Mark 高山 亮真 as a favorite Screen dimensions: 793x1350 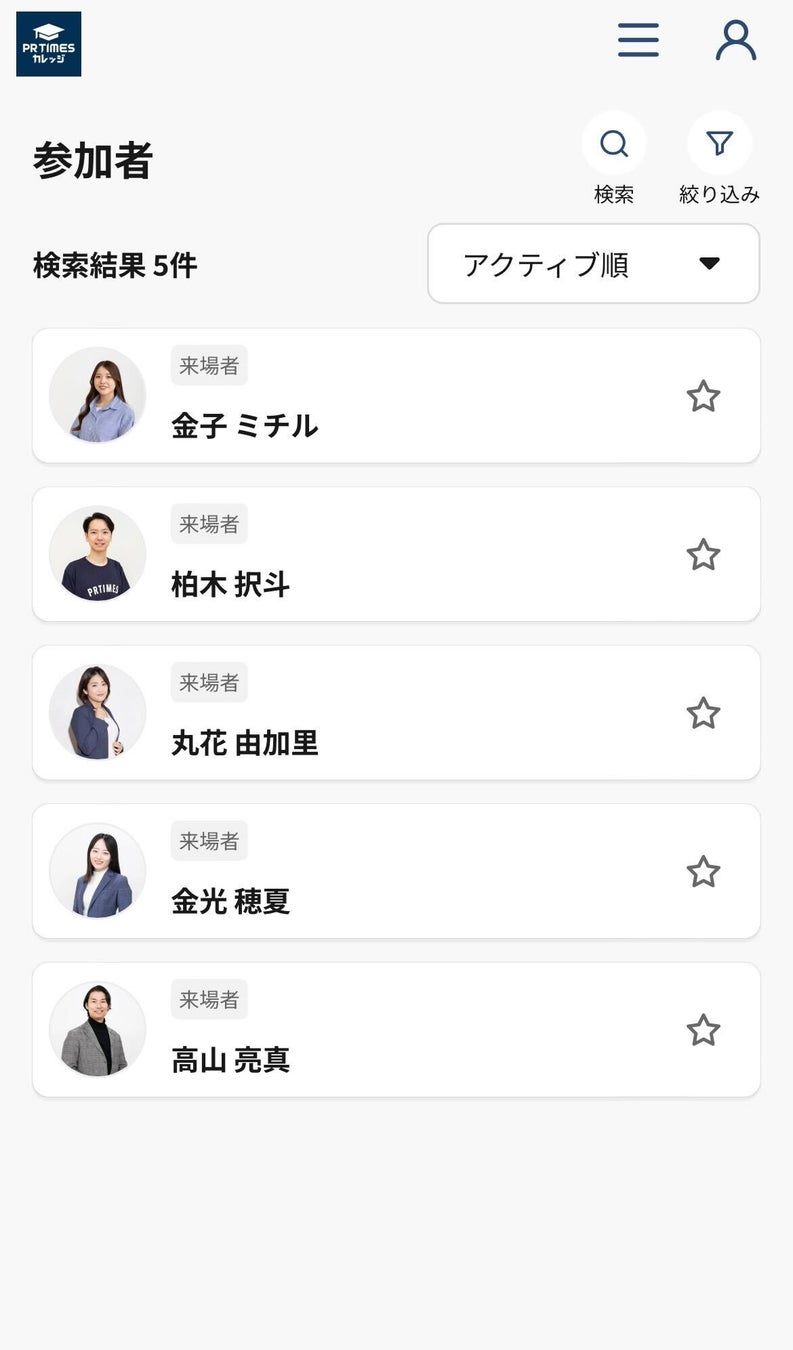coord(703,1030)
